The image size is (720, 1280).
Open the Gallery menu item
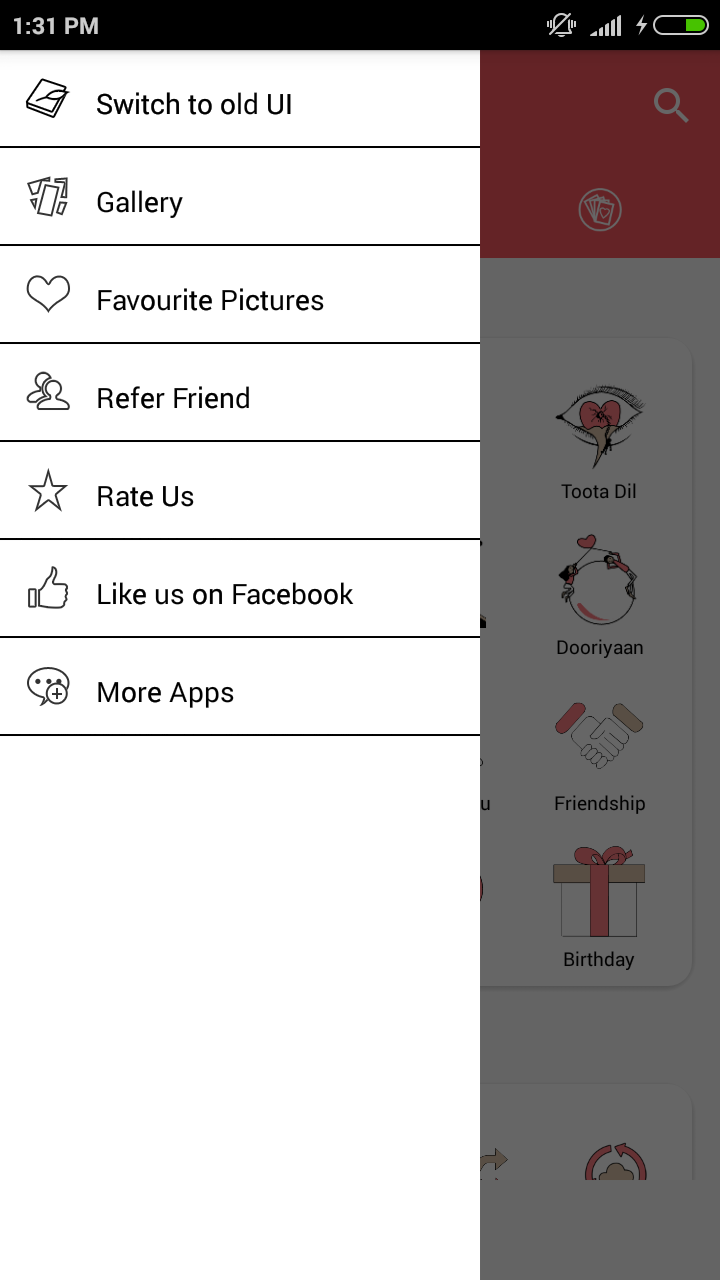tap(140, 202)
